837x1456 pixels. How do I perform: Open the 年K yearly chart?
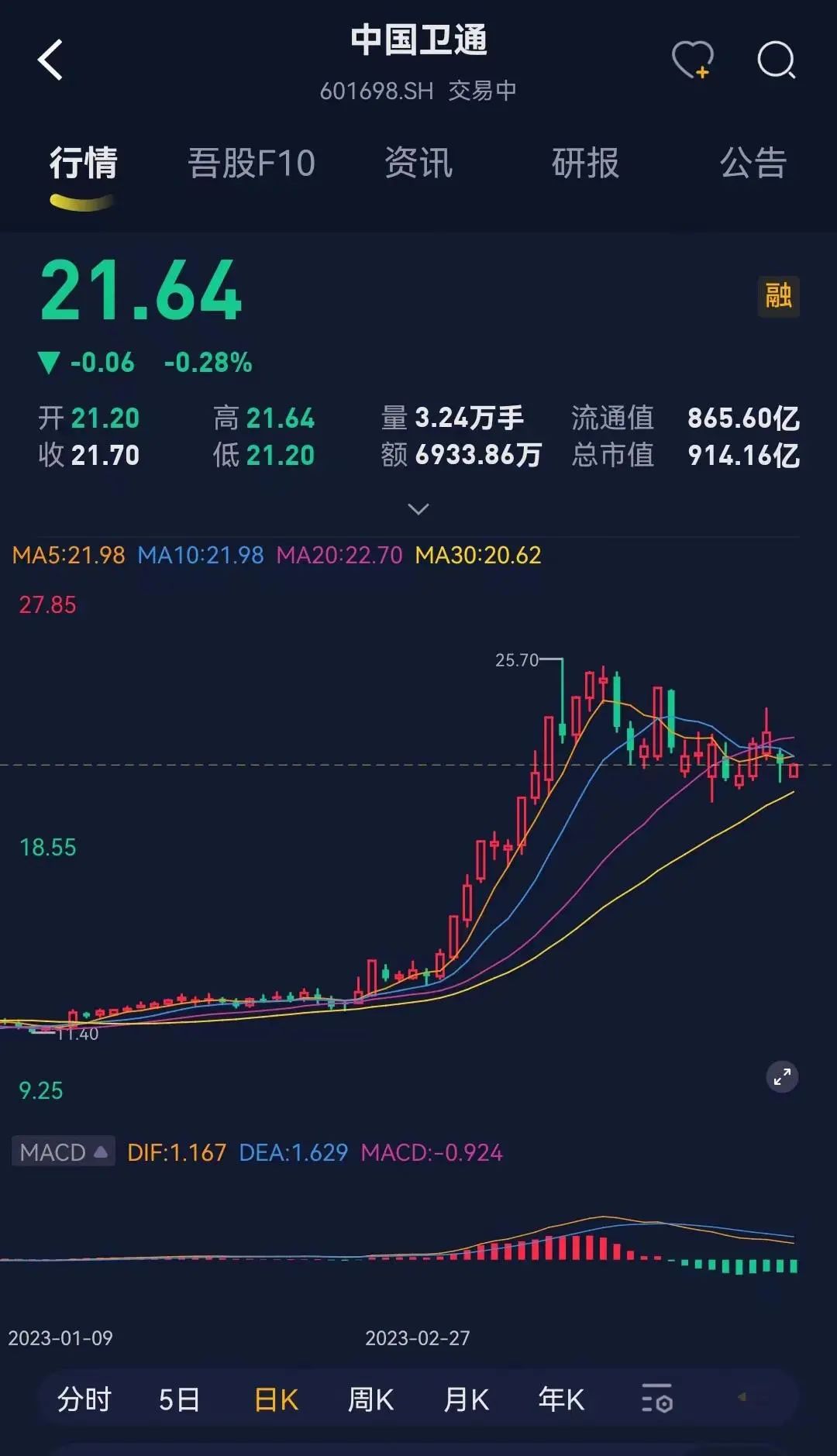561,1399
